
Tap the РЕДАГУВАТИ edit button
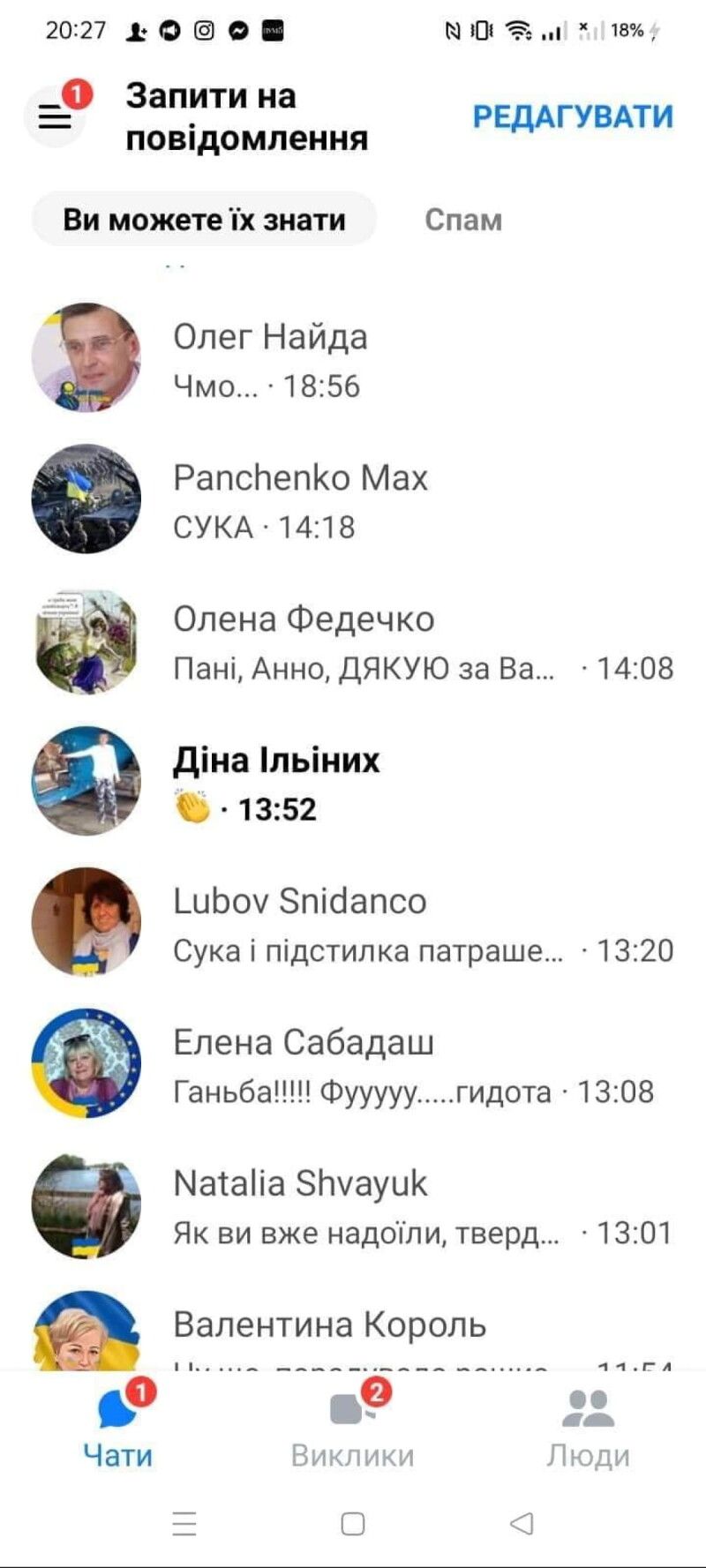[572, 116]
